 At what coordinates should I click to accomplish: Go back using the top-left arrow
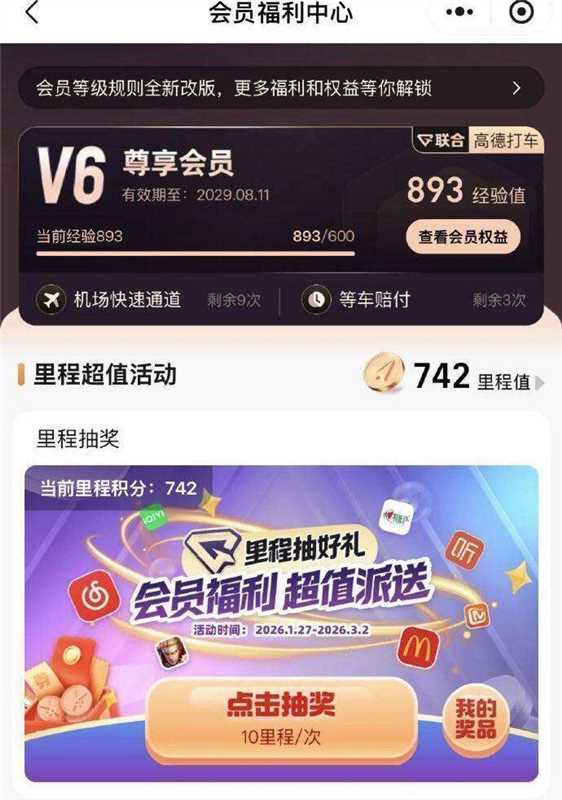(x=32, y=12)
